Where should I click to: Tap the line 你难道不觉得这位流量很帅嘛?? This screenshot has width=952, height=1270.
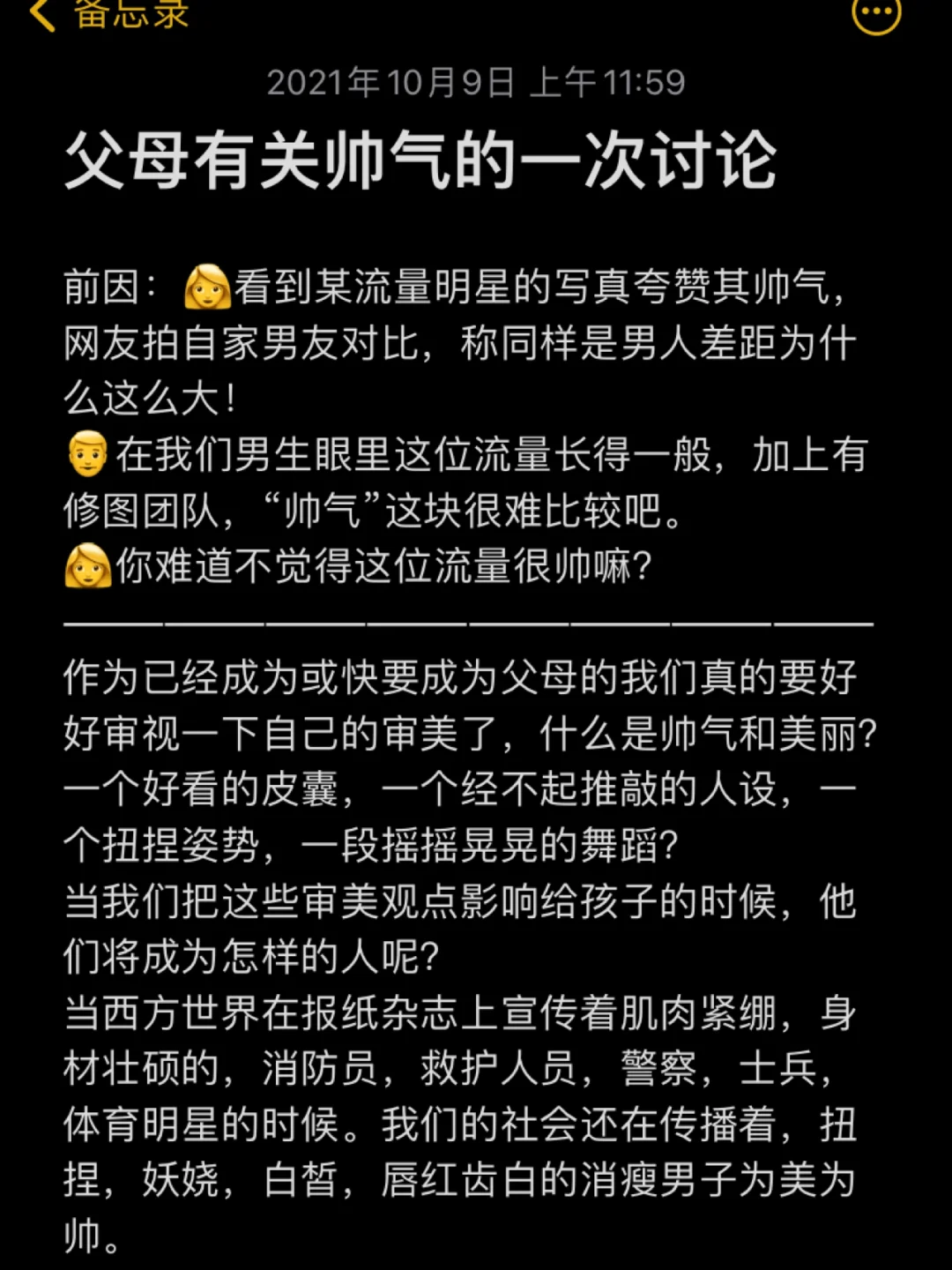(388, 568)
